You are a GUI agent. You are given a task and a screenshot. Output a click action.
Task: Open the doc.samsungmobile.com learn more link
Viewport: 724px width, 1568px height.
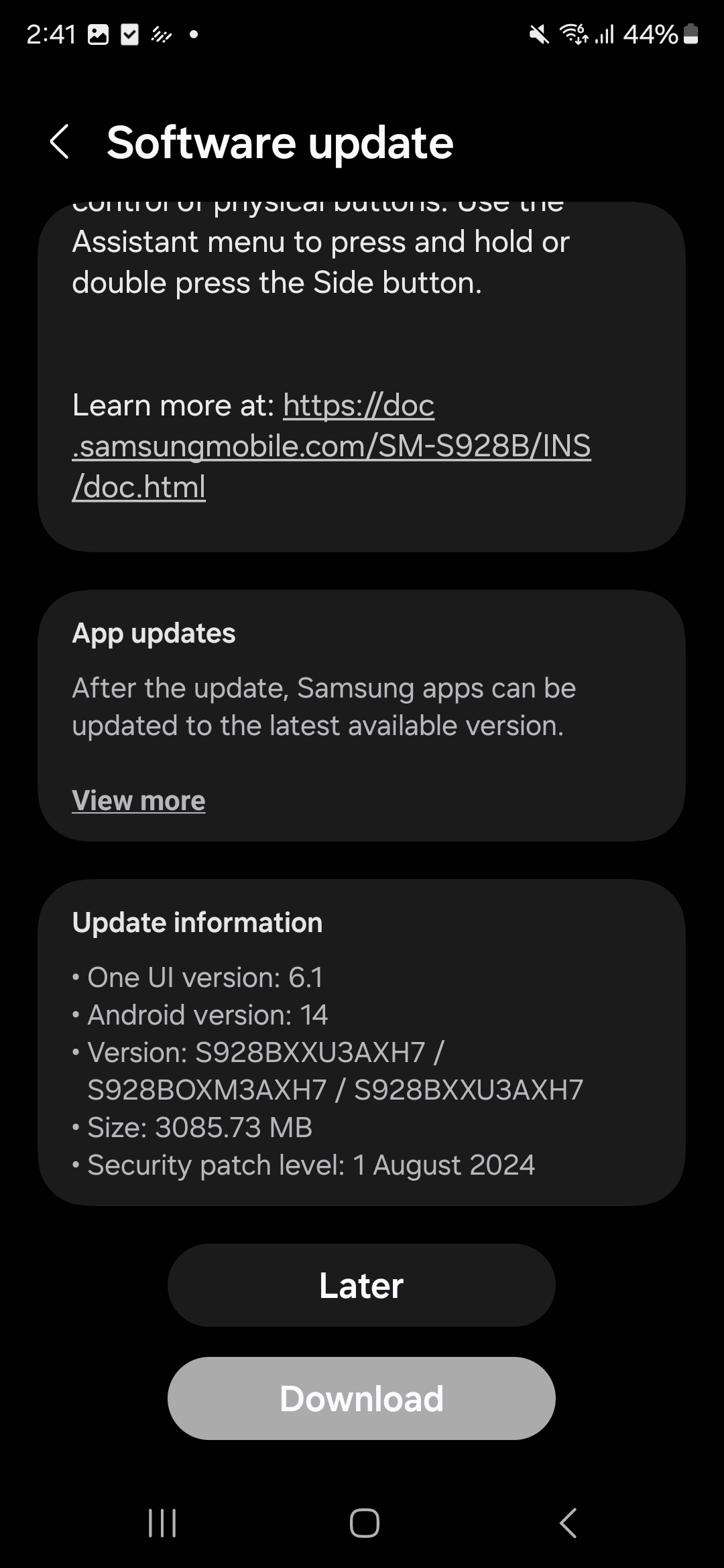pos(331,446)
